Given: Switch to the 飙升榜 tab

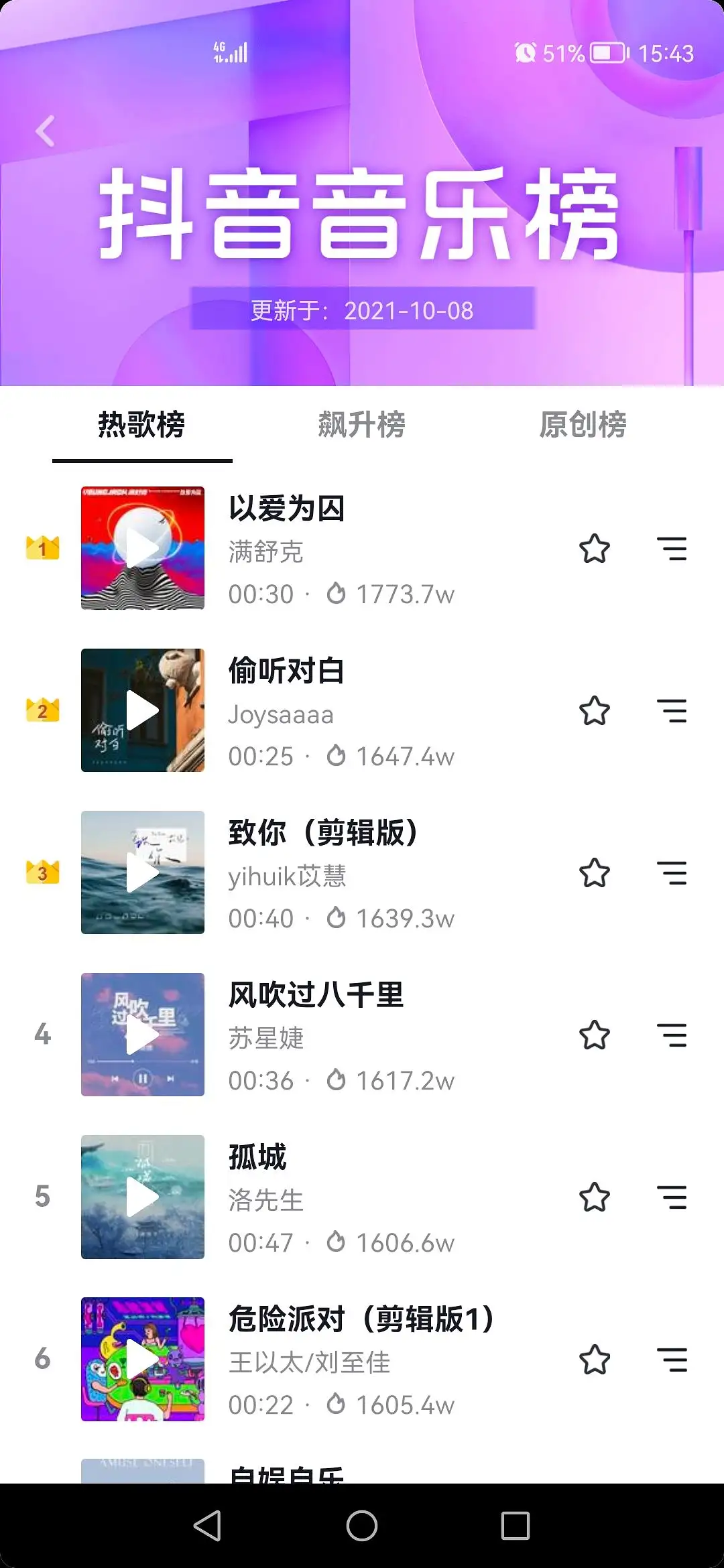Looking at the screenshot, I should (x=362, y=424).
